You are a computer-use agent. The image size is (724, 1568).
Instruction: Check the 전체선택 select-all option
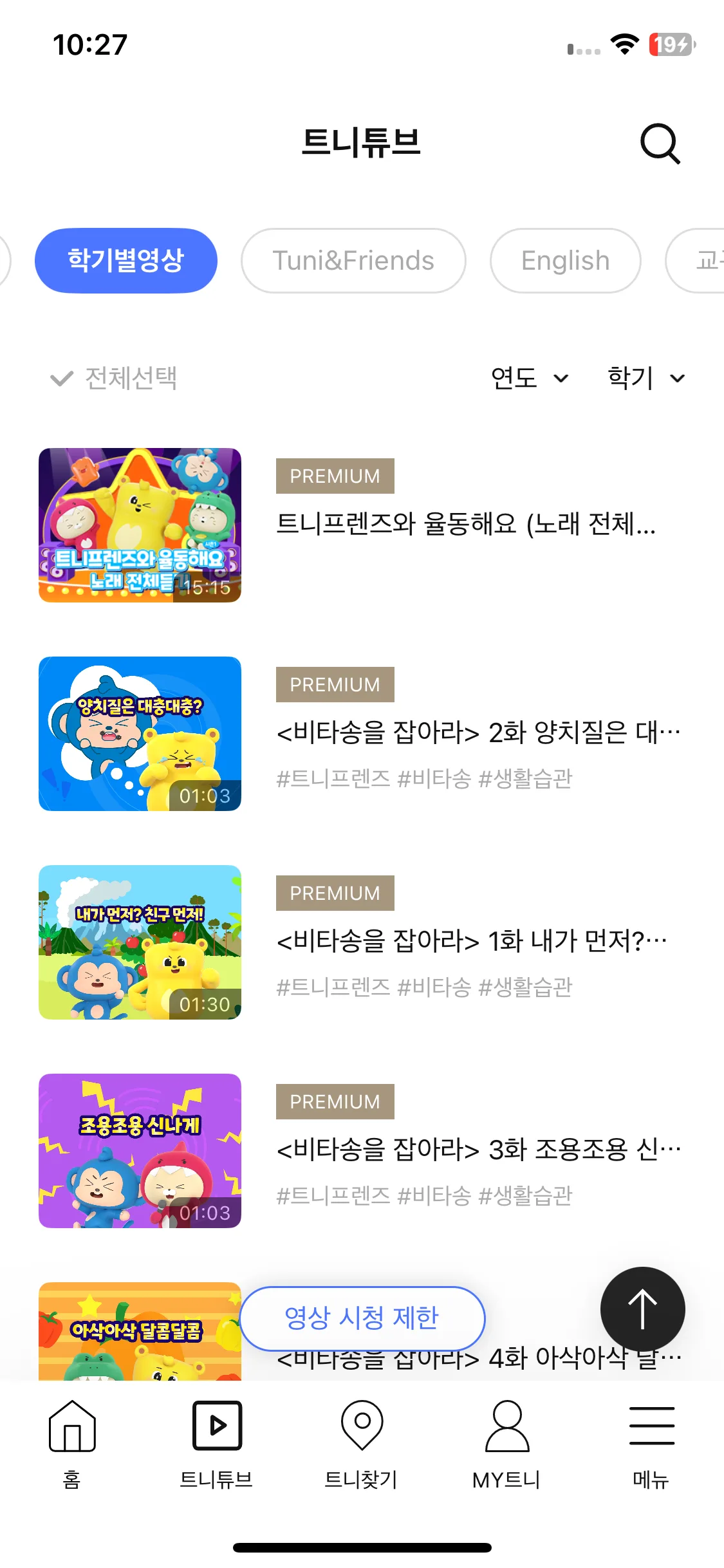tap(114, 378)
